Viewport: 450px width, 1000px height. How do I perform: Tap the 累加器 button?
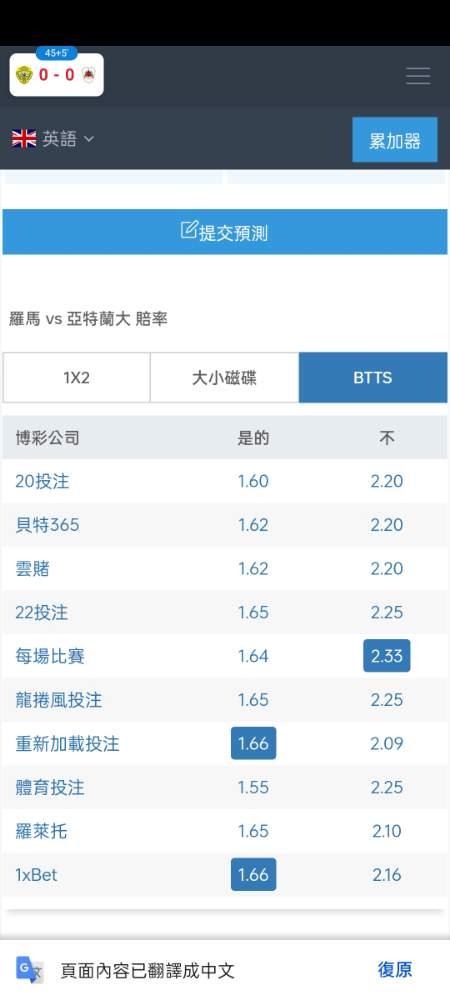tap(395, 140)
